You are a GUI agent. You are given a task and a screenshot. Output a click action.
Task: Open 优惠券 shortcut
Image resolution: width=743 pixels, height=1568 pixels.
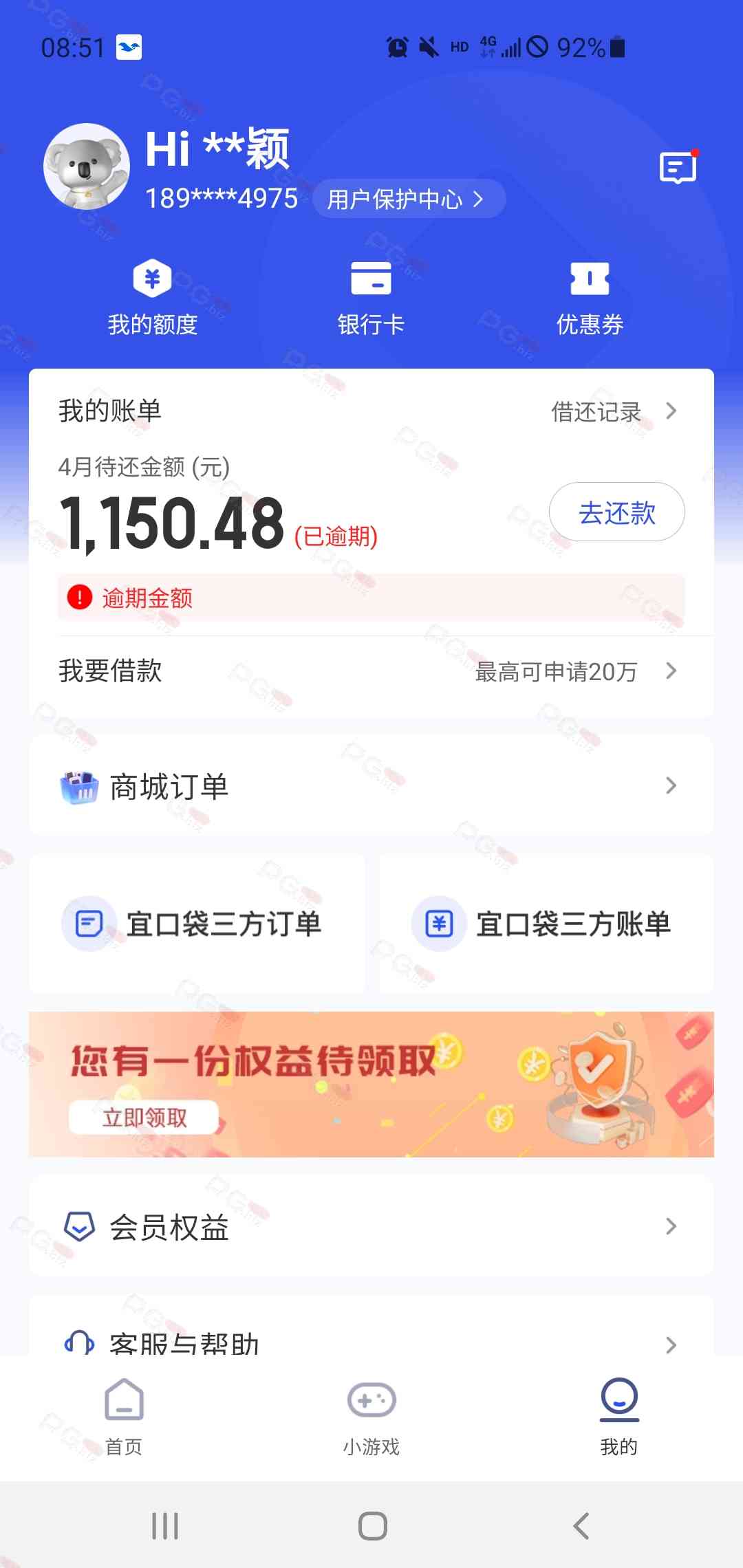point(590,297)
